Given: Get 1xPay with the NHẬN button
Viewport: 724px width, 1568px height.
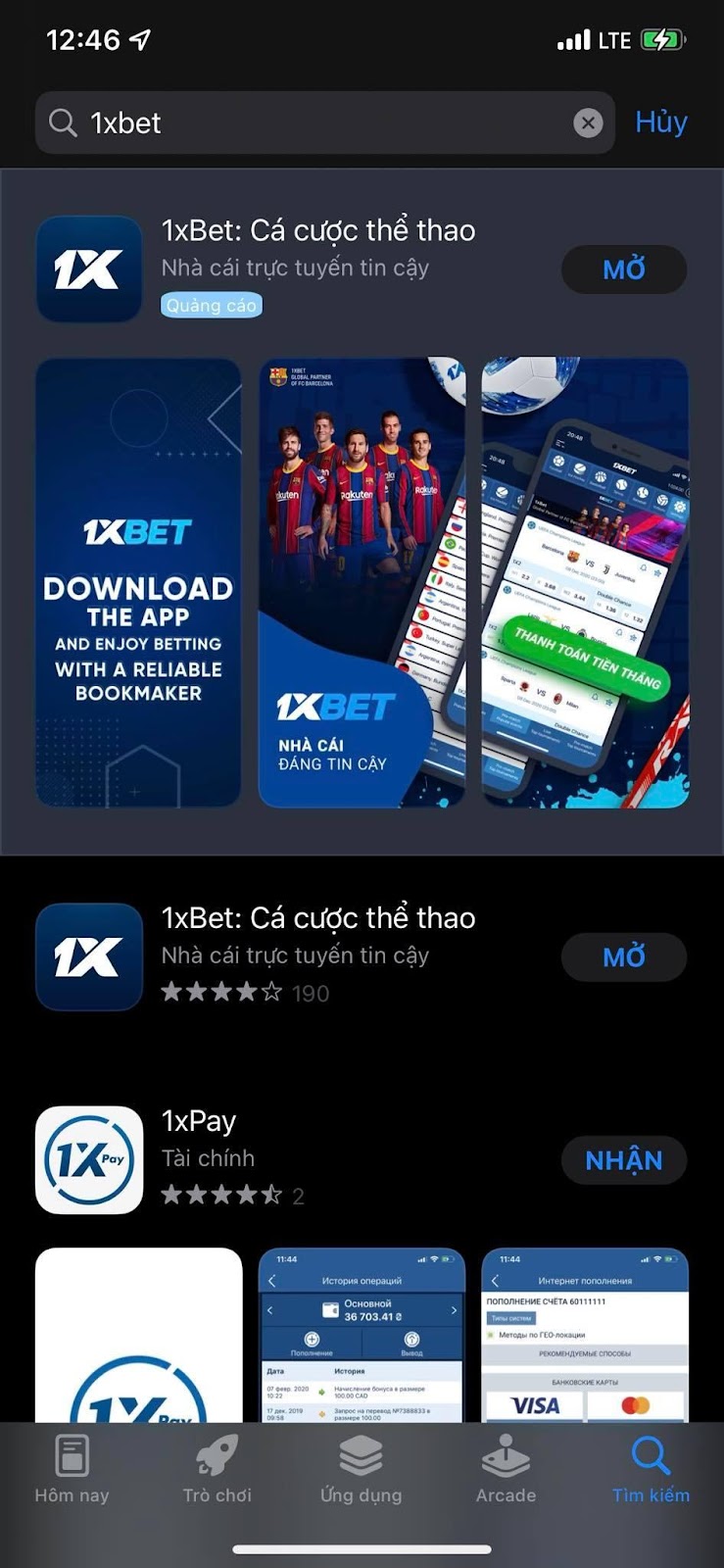Looking at the screenshot, I should tap(624, 1160).
